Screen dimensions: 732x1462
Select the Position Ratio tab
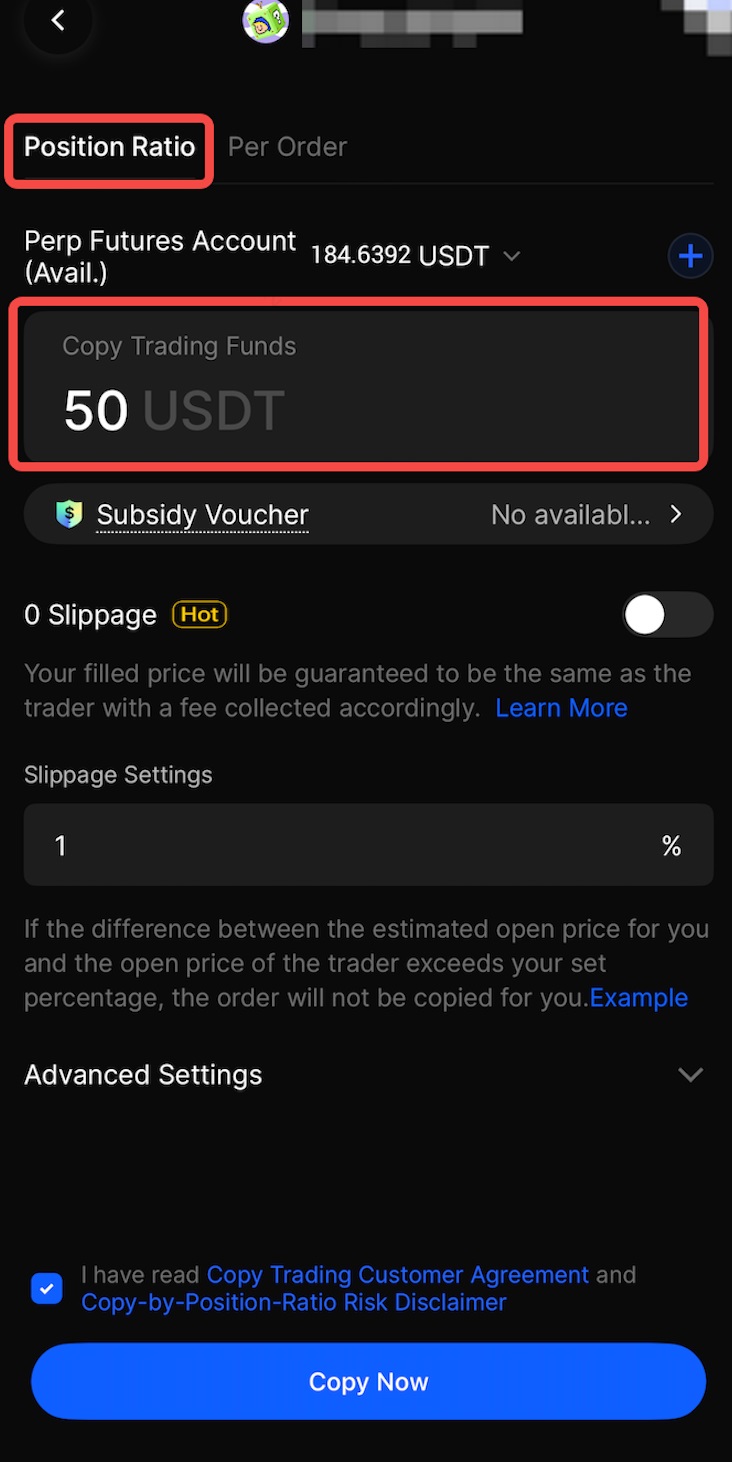(109, 147)
